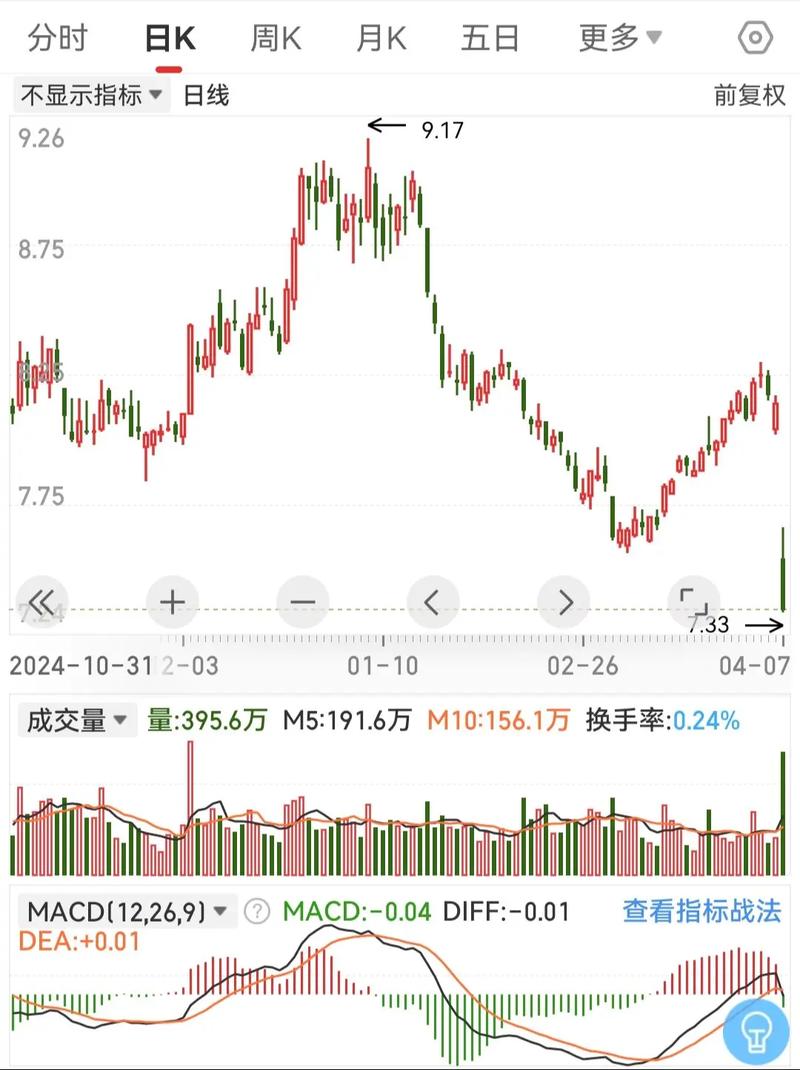Open the 成交量 volume indicator dropdown
This screenshot has width=800, height=1070.
[x=76, y=720]
